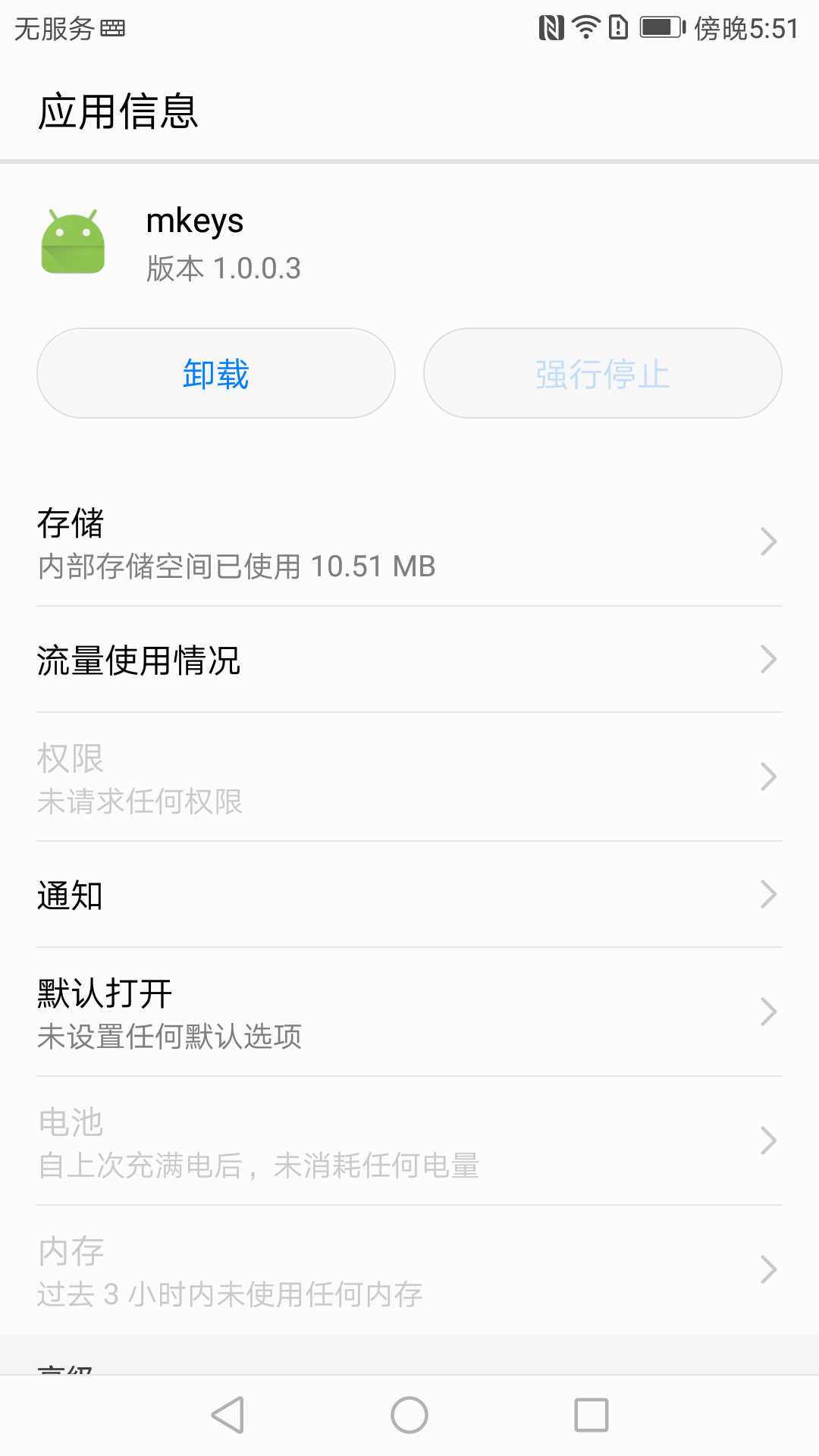The width and height of the screenshot is (819, 1456).
Task: Open 默认打开 default open settings
Action: coord(409,1012)
